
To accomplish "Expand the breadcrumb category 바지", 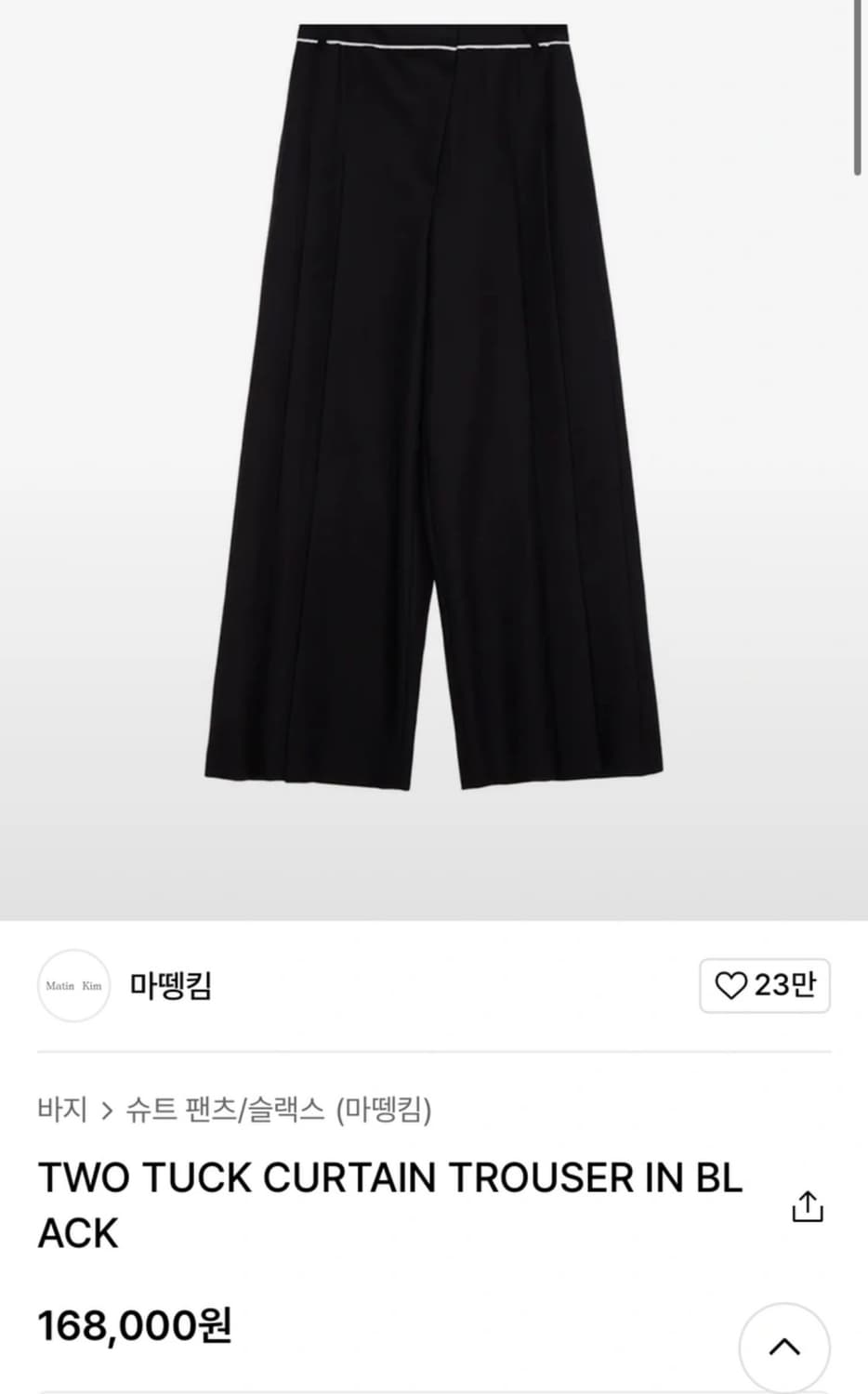I will click(61, 1110).
